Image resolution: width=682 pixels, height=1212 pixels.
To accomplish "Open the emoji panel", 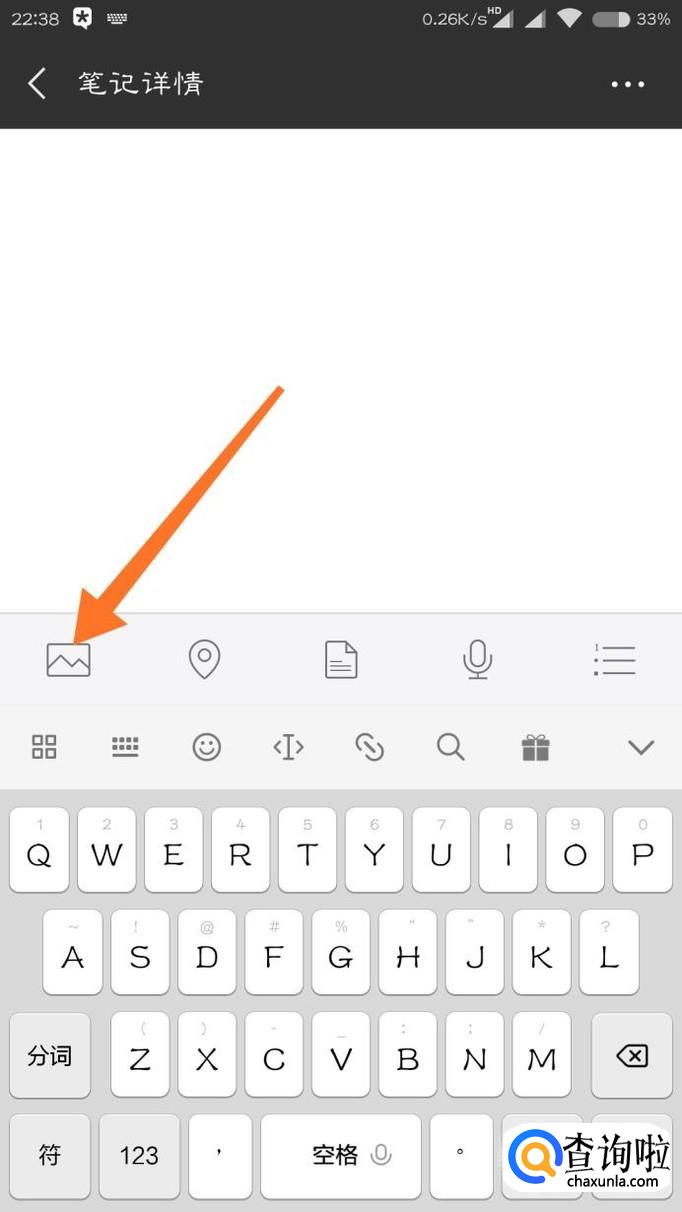I will (207, 747).
